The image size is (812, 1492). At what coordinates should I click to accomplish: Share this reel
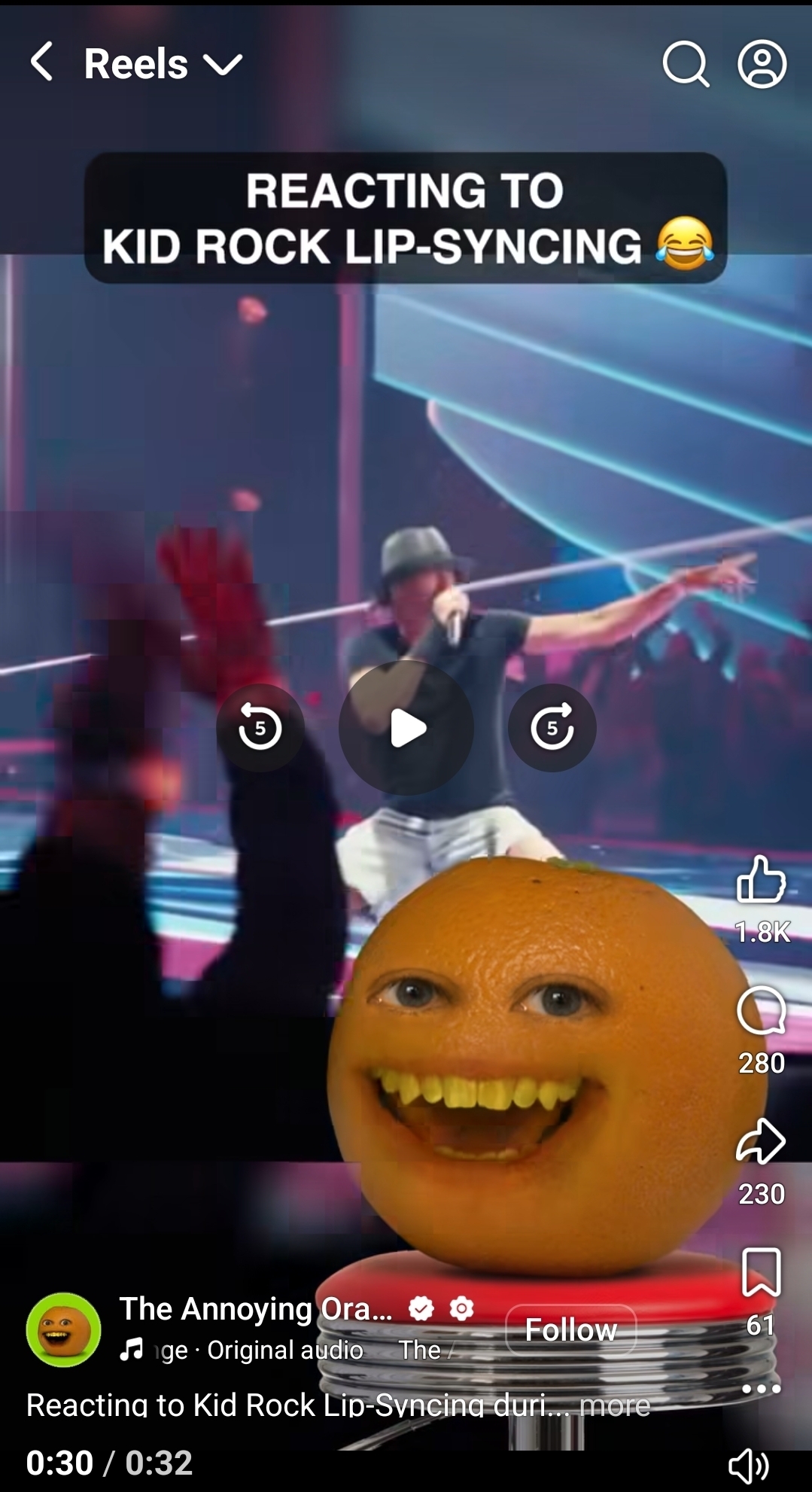point(761,1141)
